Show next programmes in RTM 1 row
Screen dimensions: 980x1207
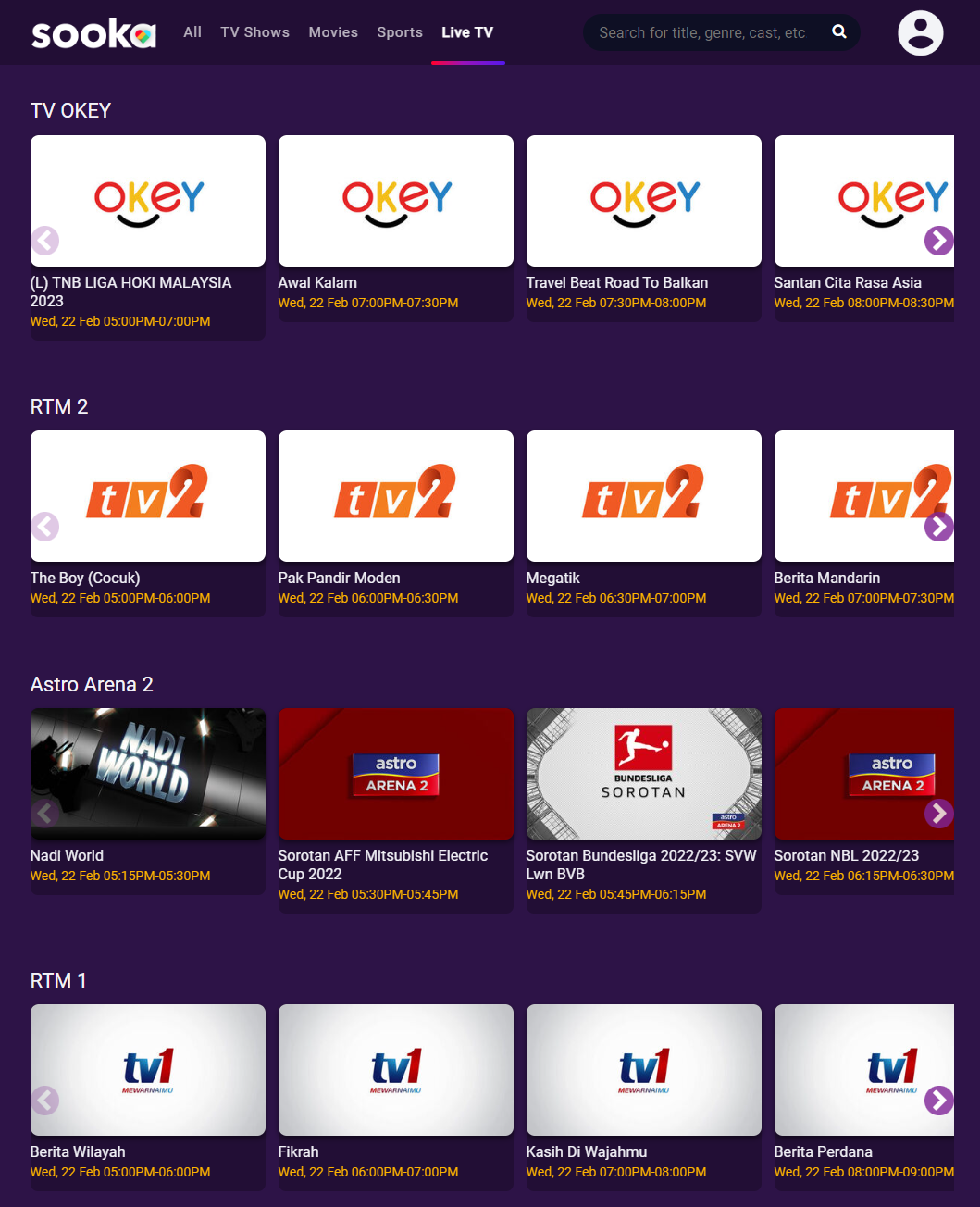pyautogui.click(x=938, y=1101)
